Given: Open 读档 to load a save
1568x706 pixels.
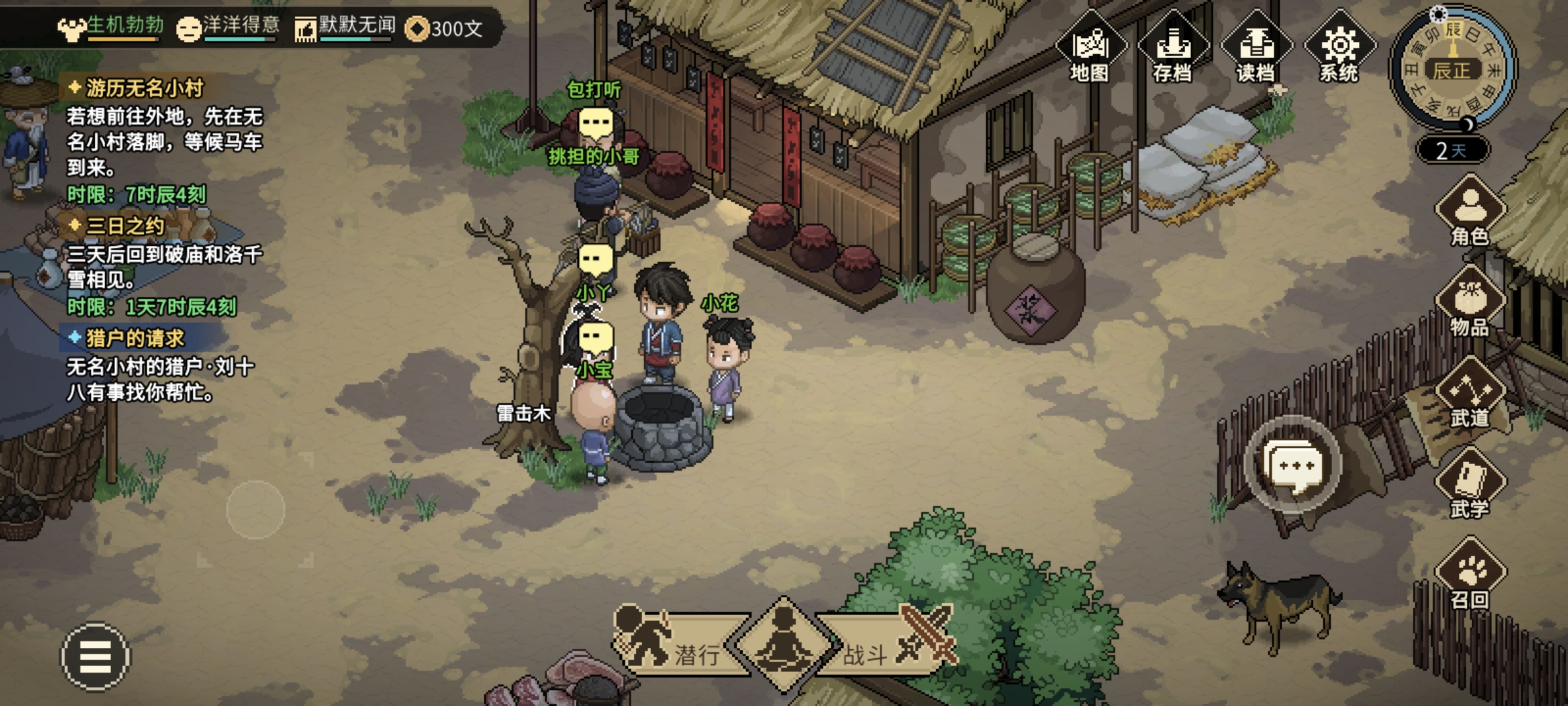Looking at the screenshot, I should click(x=1256, y=49).
